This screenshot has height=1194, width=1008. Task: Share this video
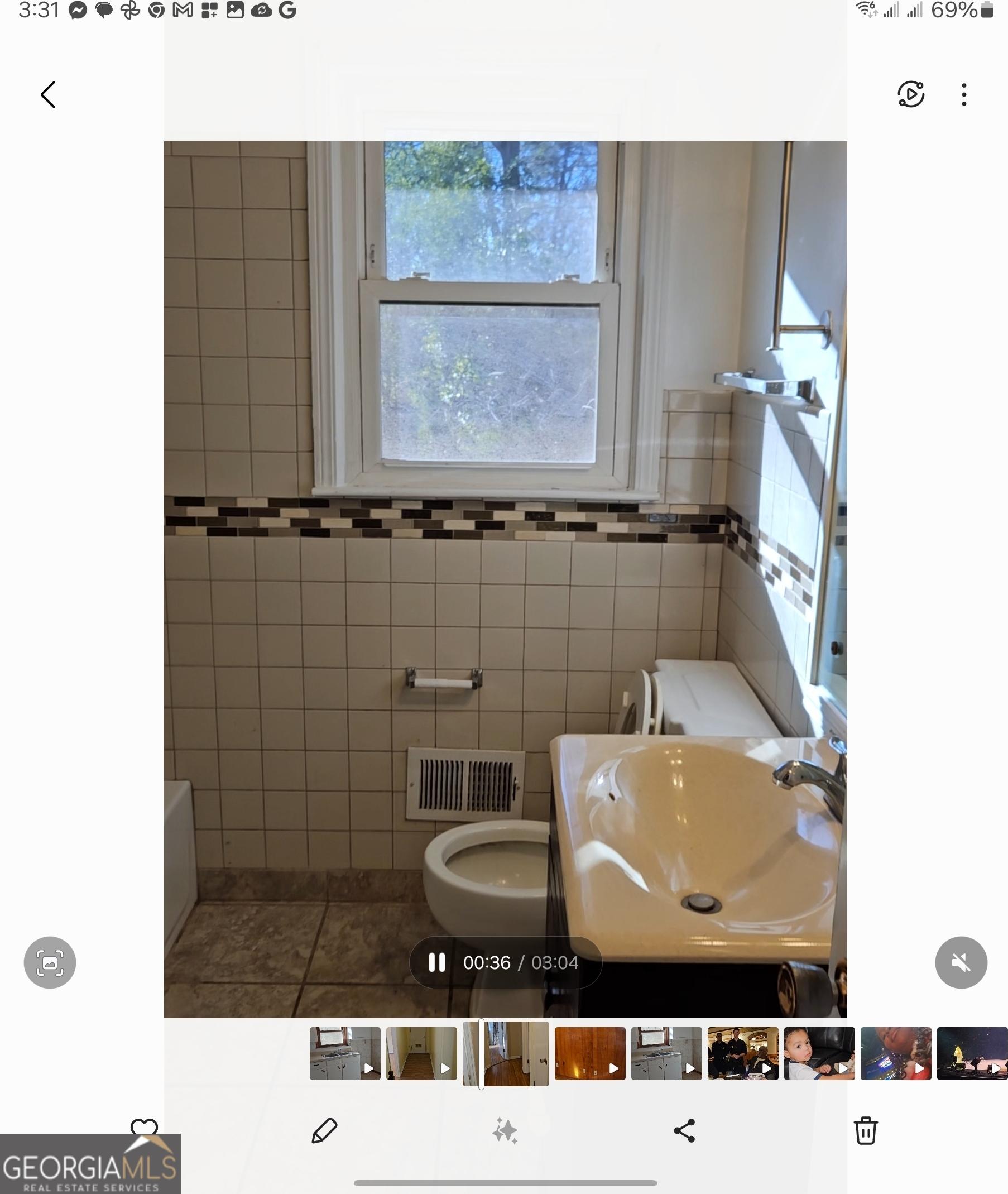684,1130
